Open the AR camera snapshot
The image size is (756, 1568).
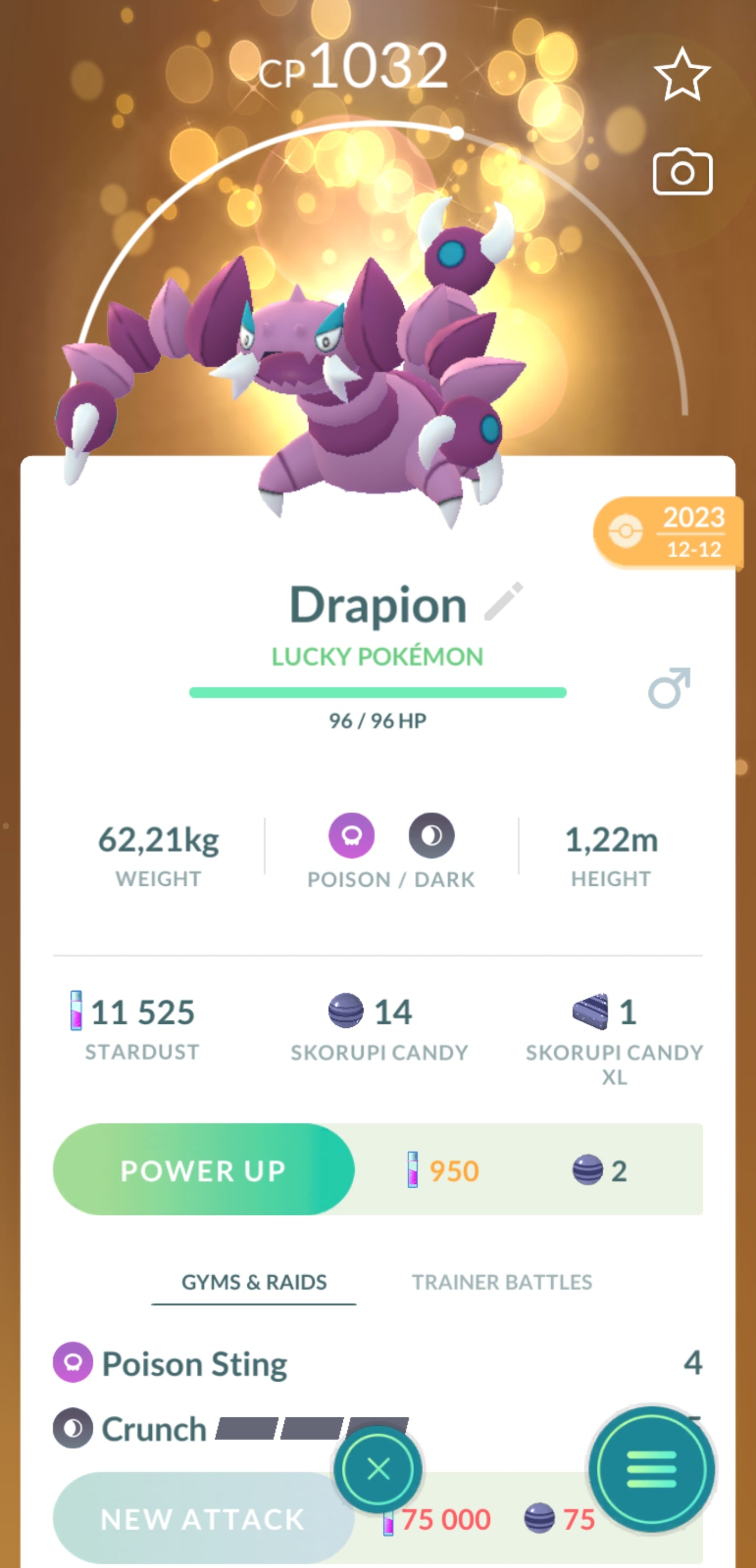pos(682,172)
